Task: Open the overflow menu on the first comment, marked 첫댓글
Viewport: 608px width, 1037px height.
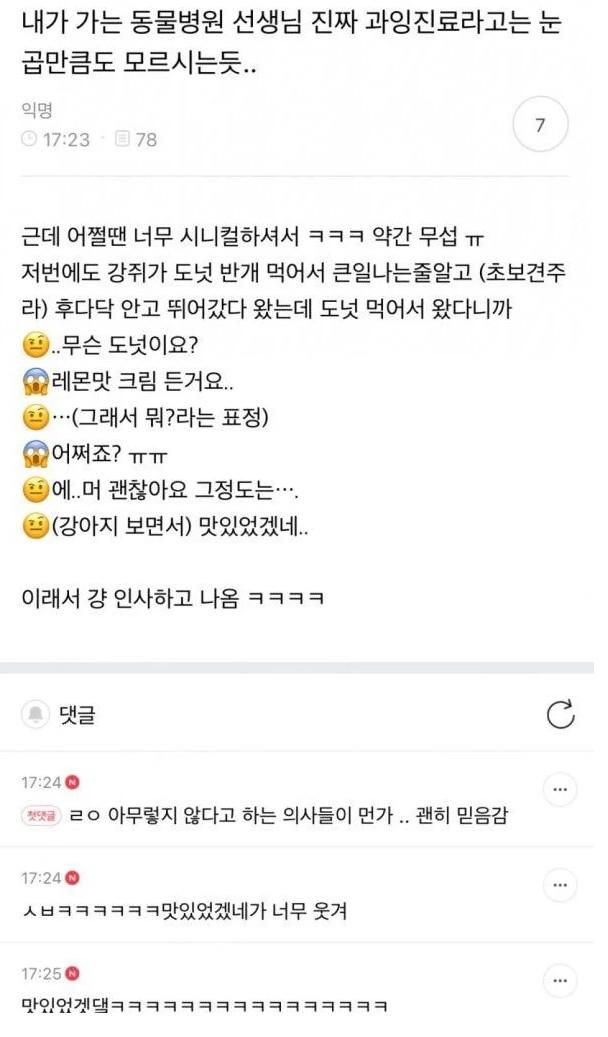Action: tap(560, 789)
